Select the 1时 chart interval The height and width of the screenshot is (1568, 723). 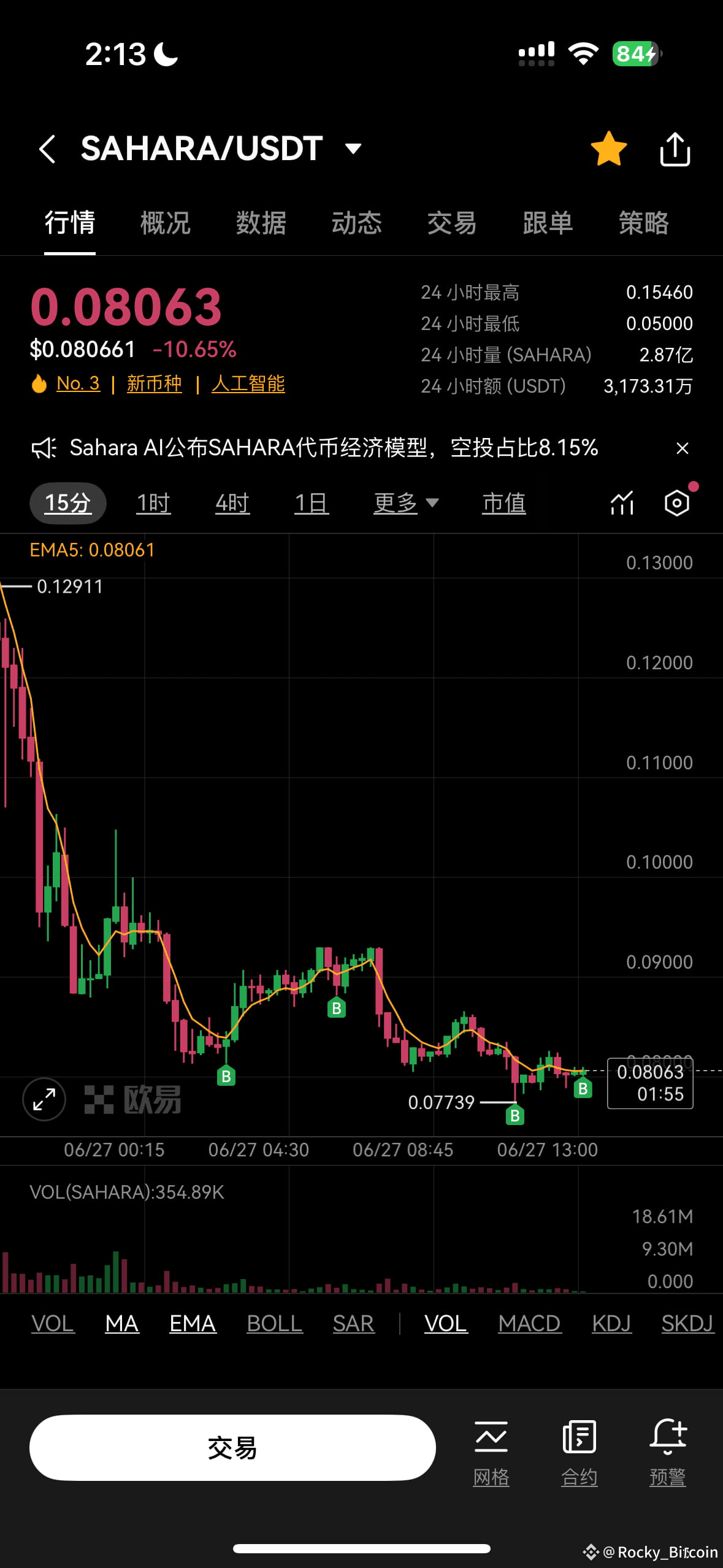[x=153, y=504]
